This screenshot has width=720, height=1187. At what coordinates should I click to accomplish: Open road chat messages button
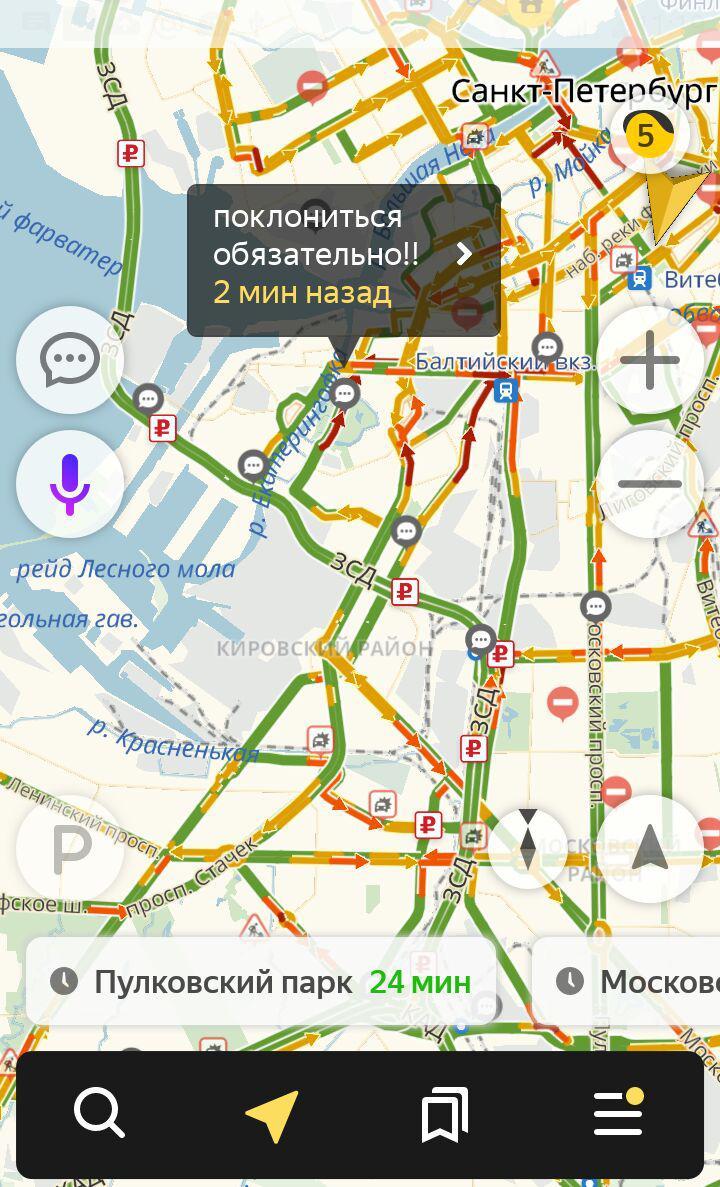click(70, 360)
